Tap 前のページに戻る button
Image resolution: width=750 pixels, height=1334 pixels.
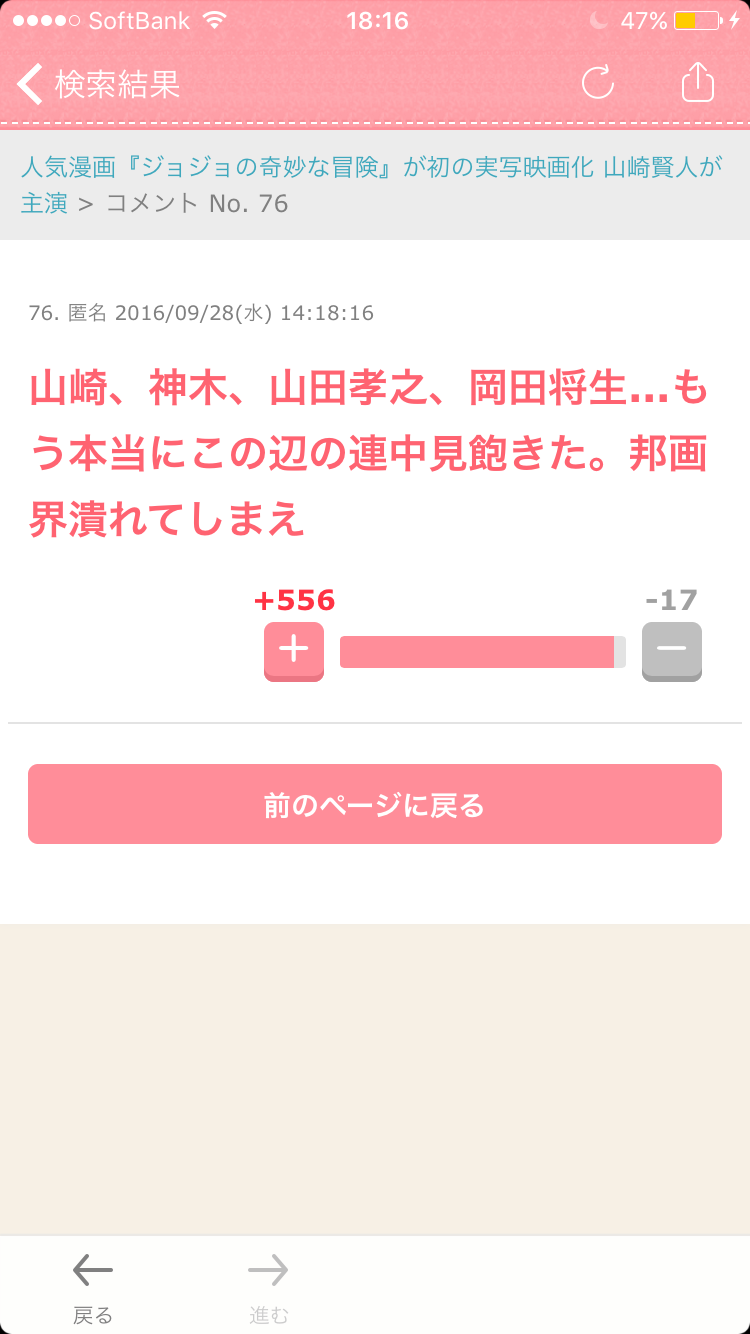[375, 804]
